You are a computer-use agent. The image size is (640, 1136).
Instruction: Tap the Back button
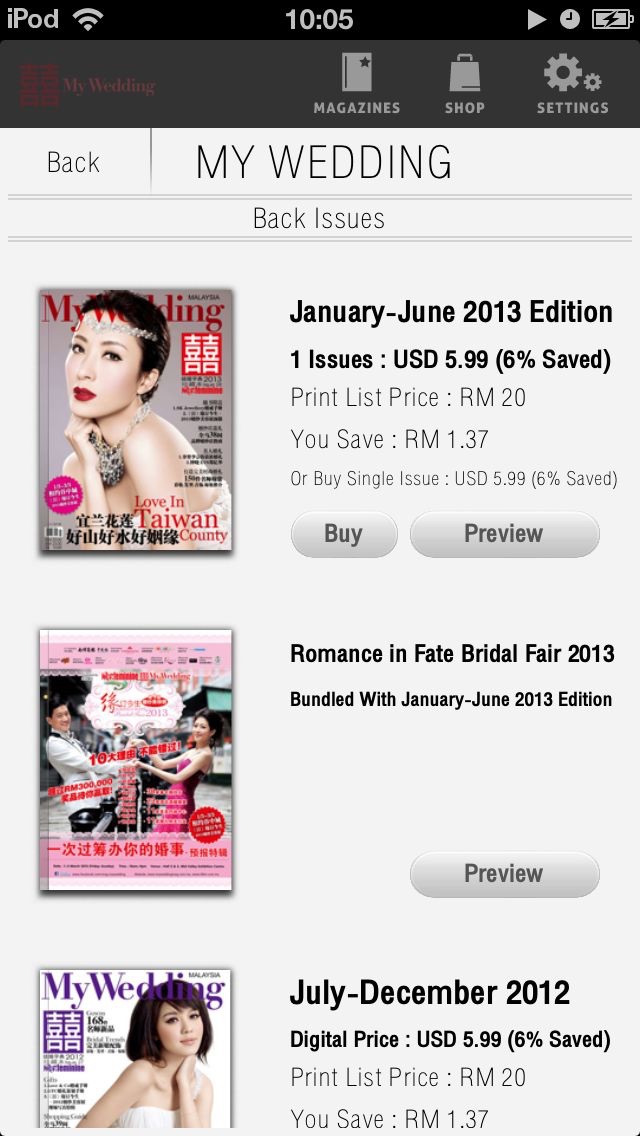(74, 162)
